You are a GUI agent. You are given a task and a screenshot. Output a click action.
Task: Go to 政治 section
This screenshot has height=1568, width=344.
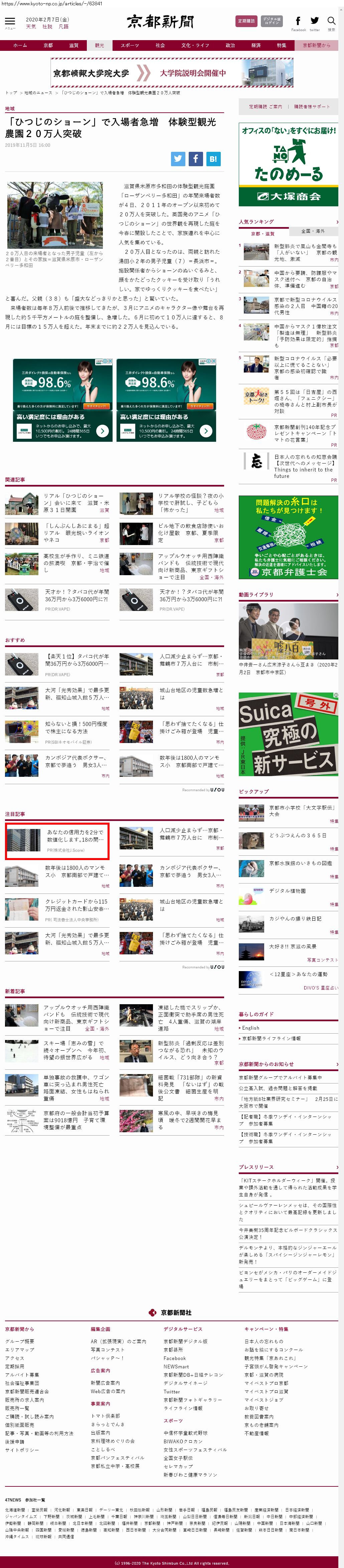pos(230,46)
